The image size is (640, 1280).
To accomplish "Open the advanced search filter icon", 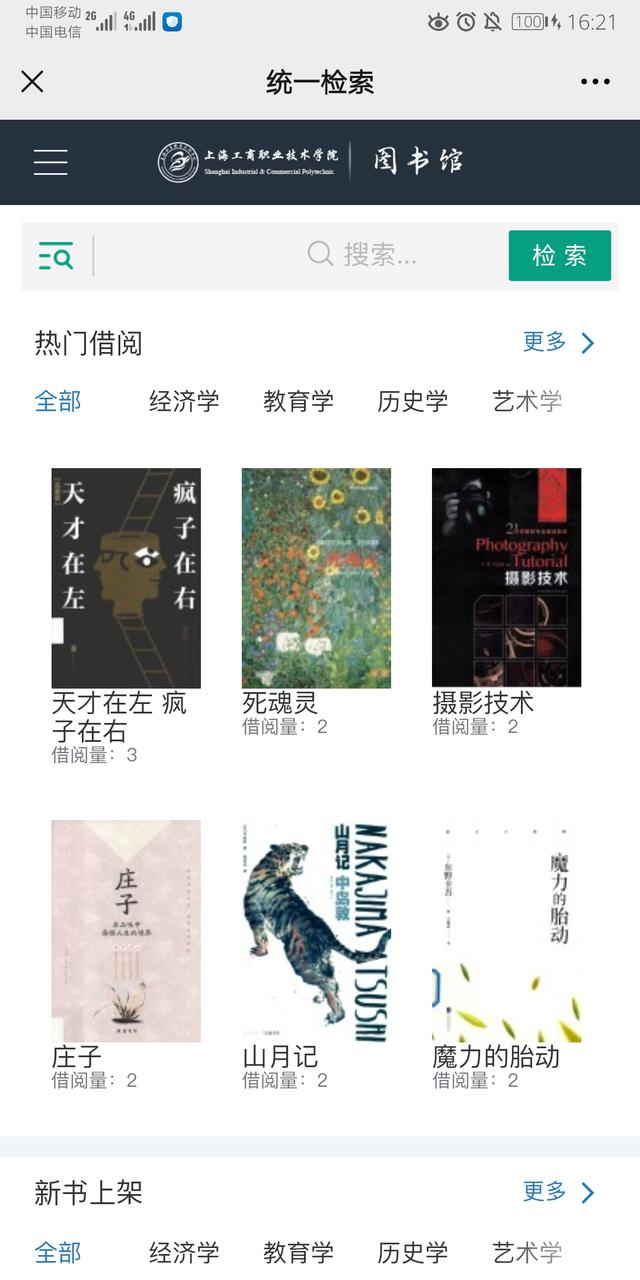I will click(x=56, y=256).
